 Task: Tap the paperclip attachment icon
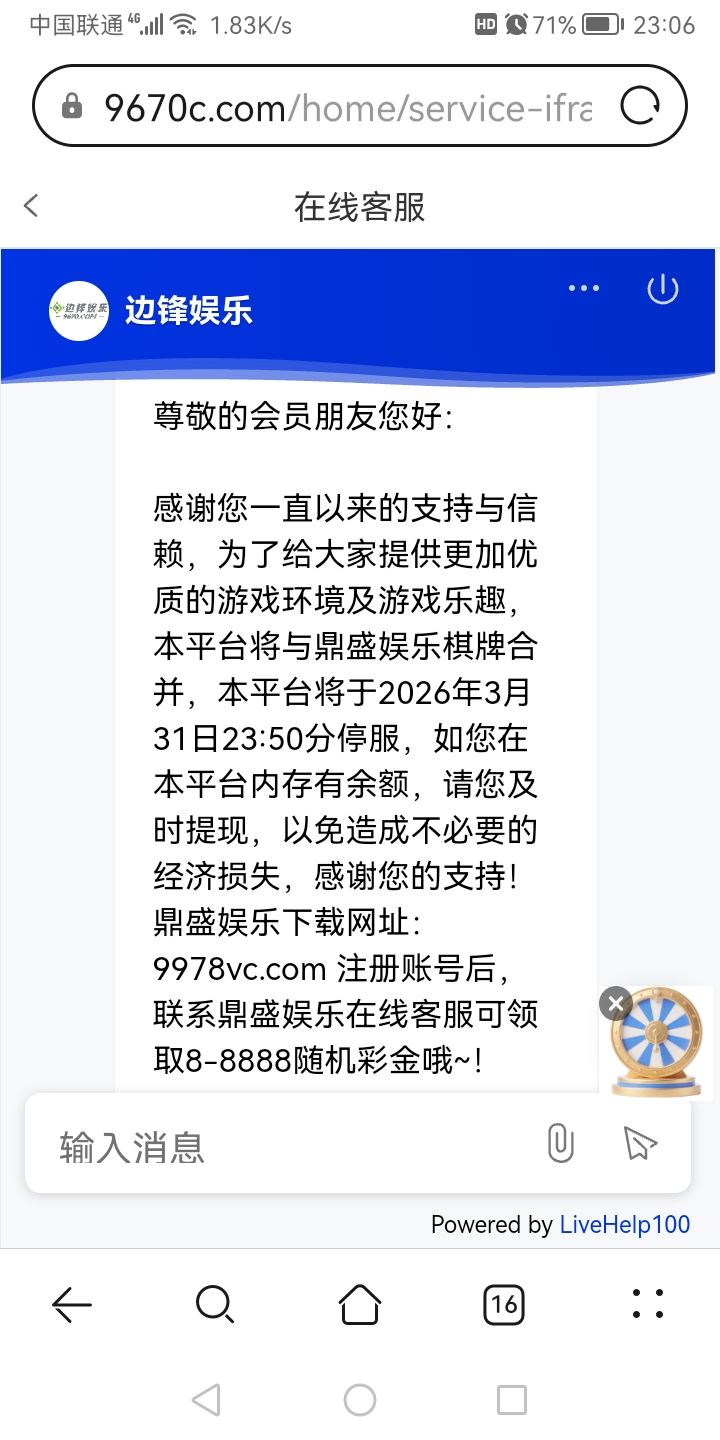coord(560,1147)
